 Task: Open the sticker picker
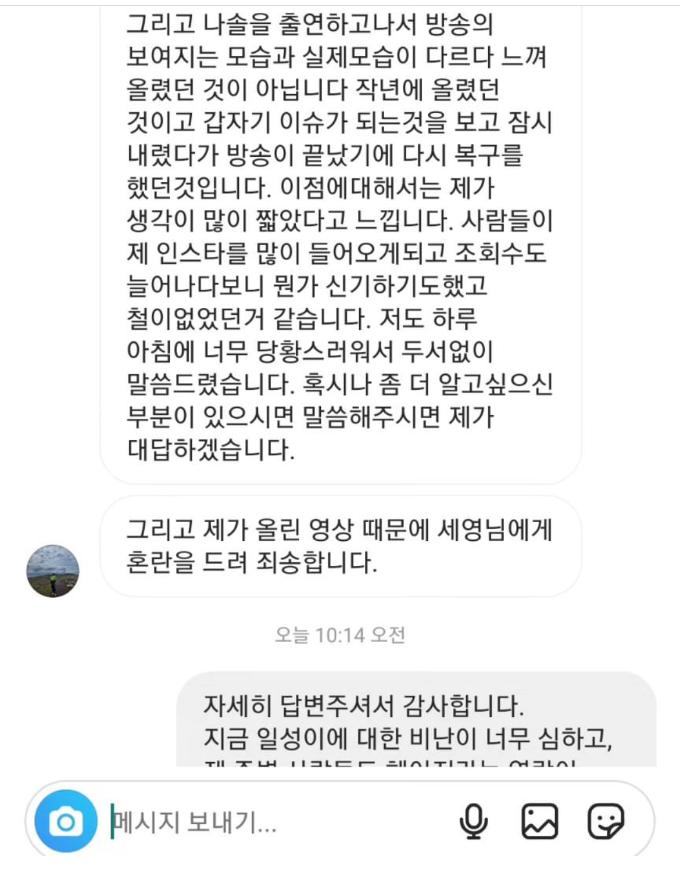[606, 822]
